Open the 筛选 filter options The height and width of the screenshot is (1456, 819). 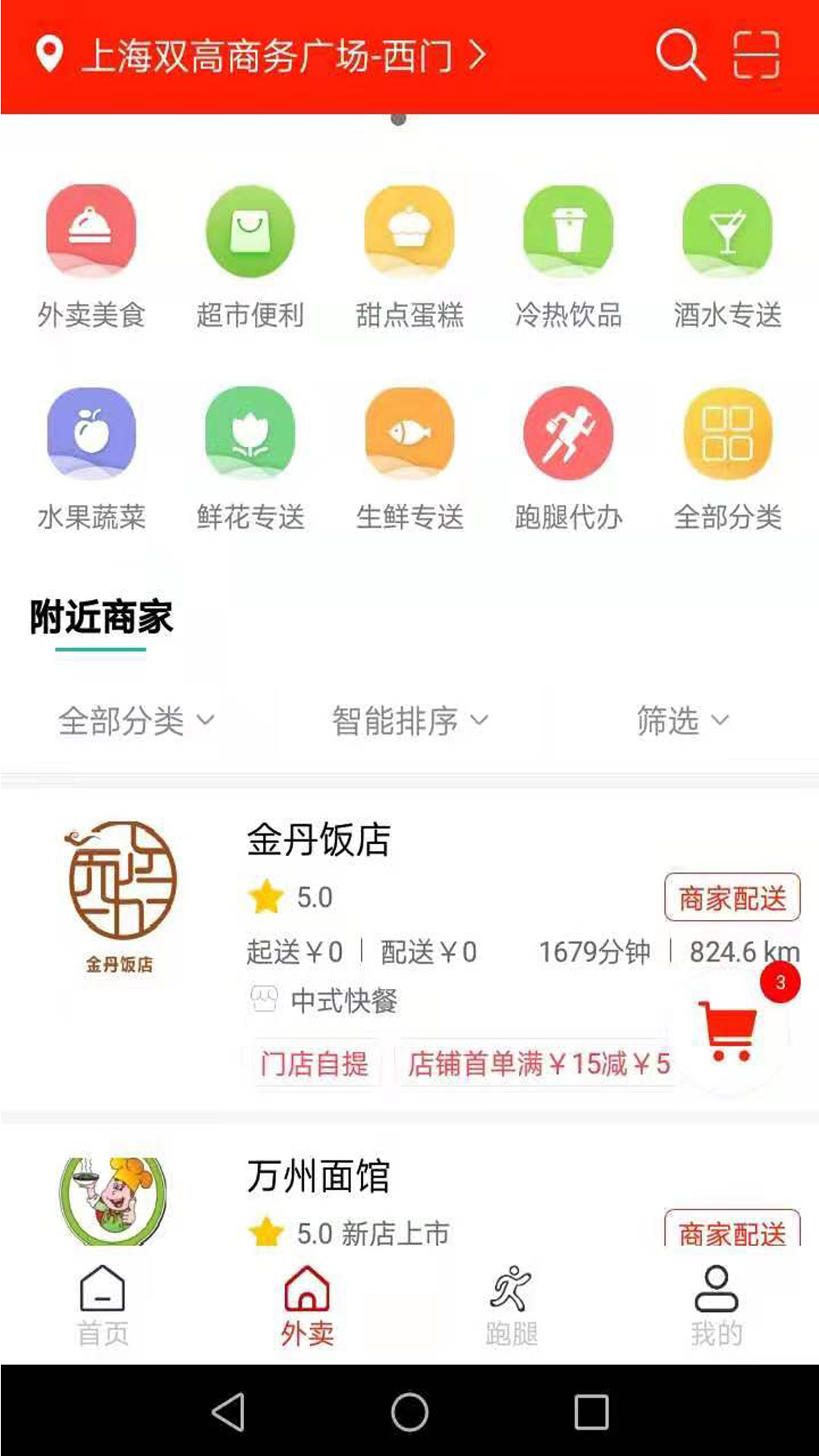(682, 720)
